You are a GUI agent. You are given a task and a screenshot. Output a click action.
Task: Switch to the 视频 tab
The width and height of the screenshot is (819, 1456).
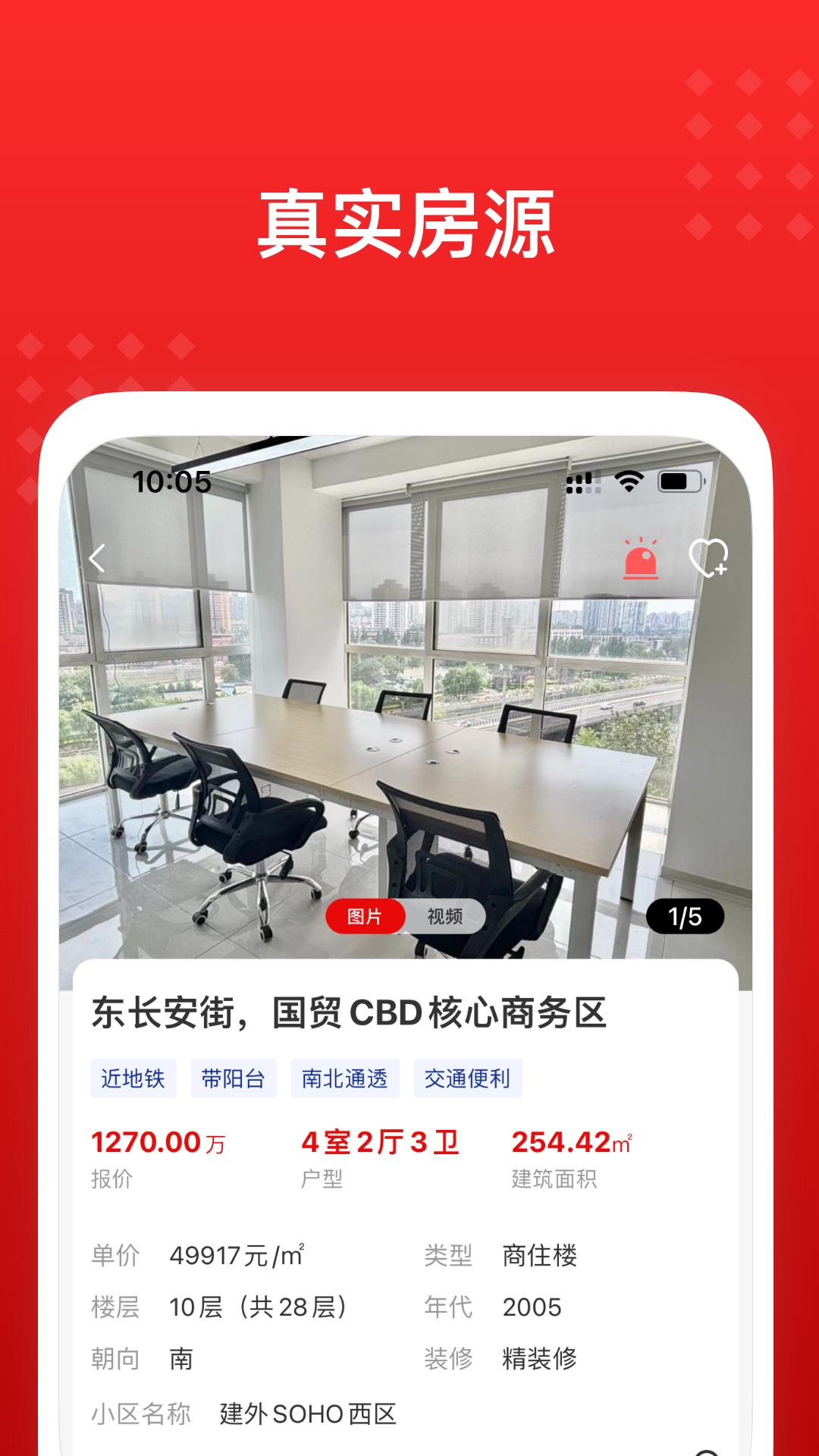tap(445, 917)
